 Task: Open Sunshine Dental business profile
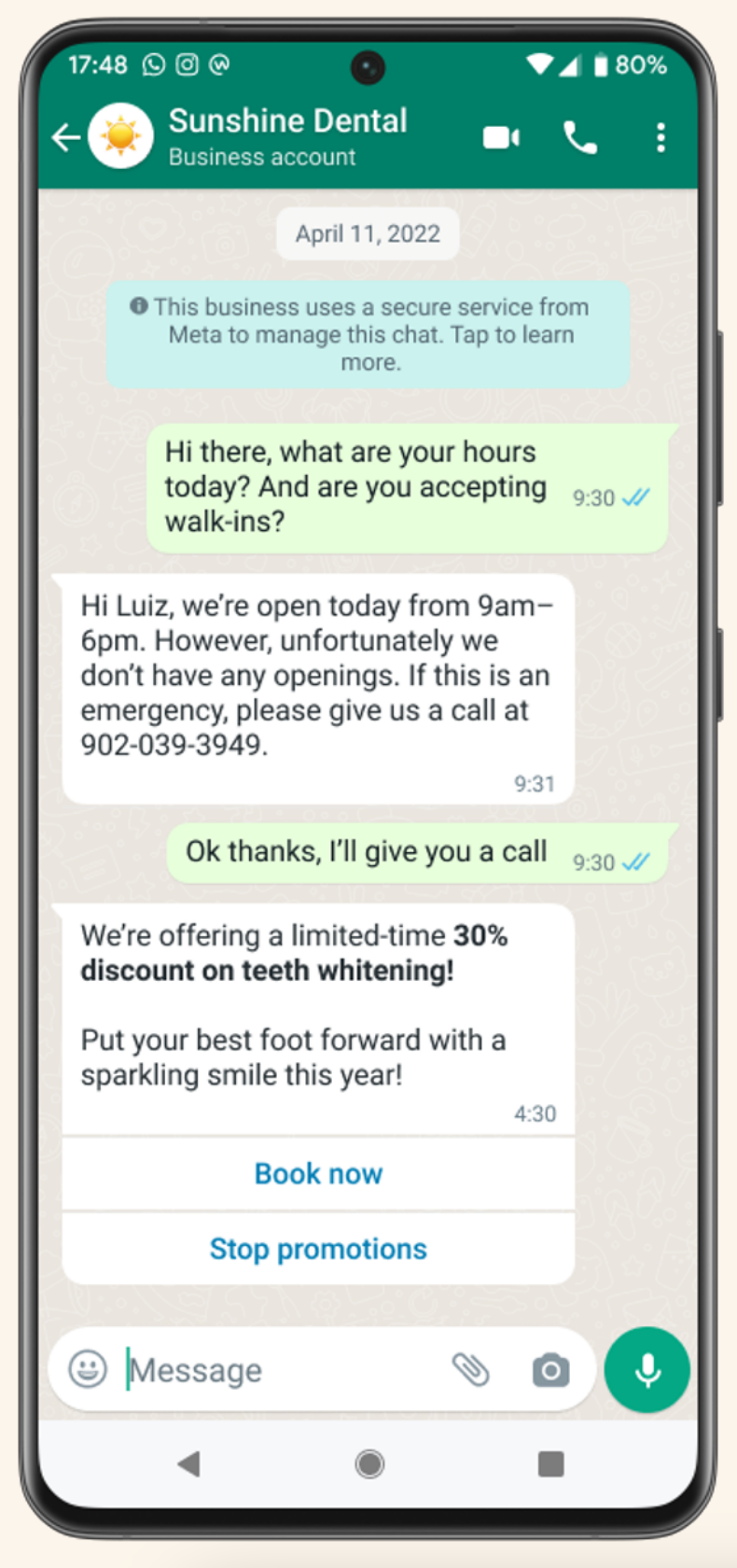pos(287,135)
